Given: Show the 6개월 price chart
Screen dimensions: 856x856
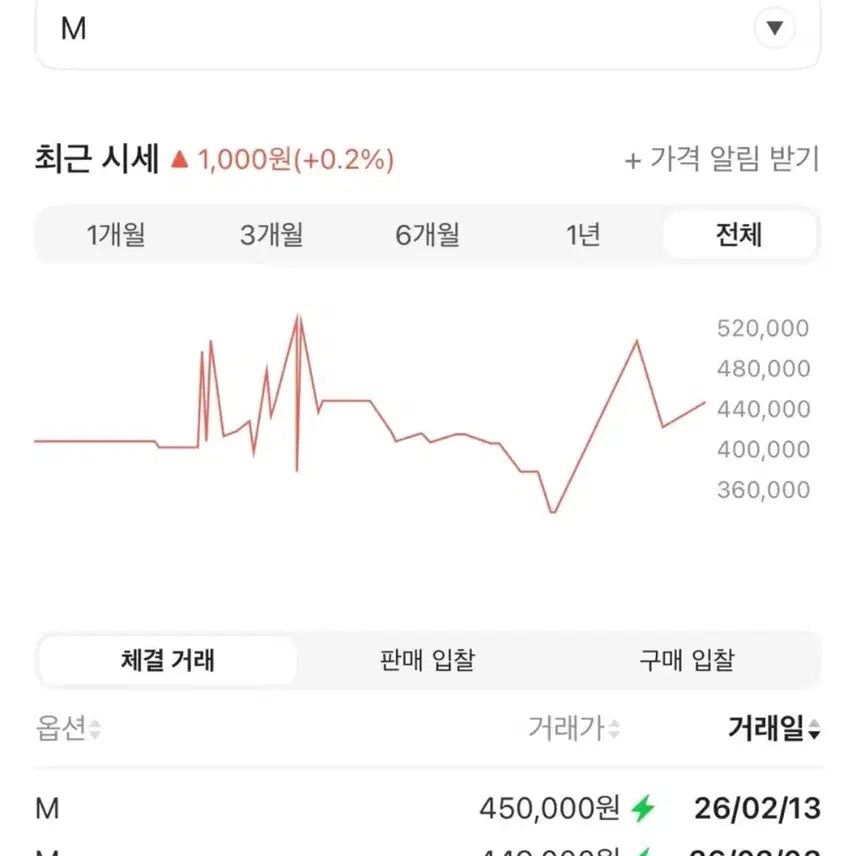Looking at the screenshot, I should pos(427,235).
